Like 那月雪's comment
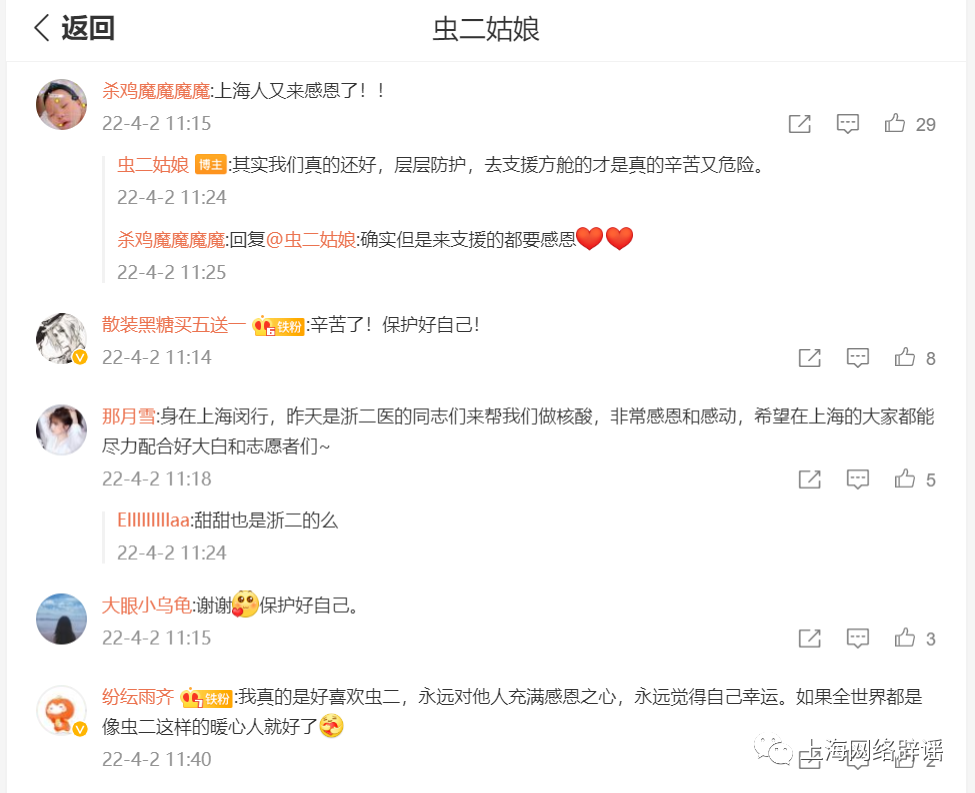This screenshot has height=793, width=975. pos(905,479)
